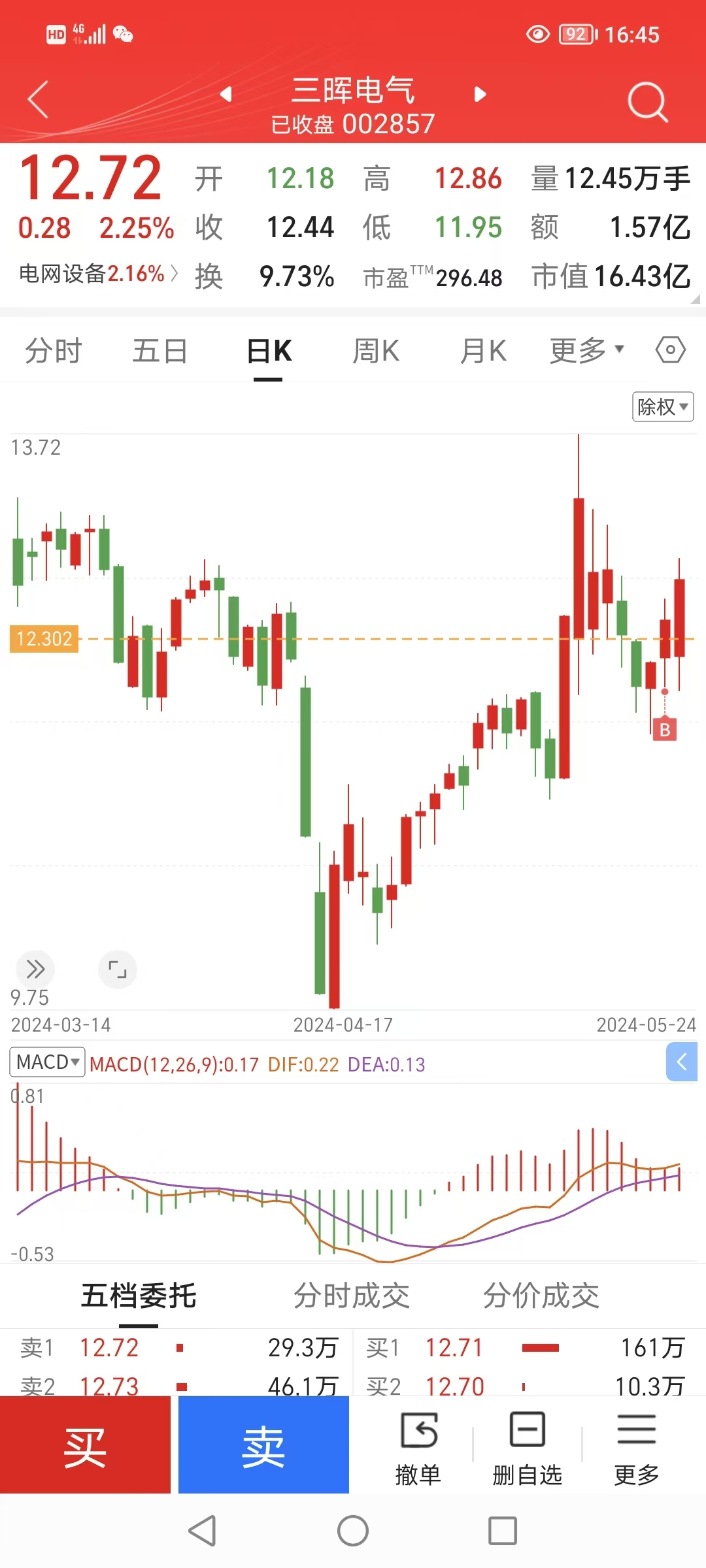This screenshot has height=1568, width=706.
Task: Switch to the 分时 chart tab
Action: pos(54,351)
